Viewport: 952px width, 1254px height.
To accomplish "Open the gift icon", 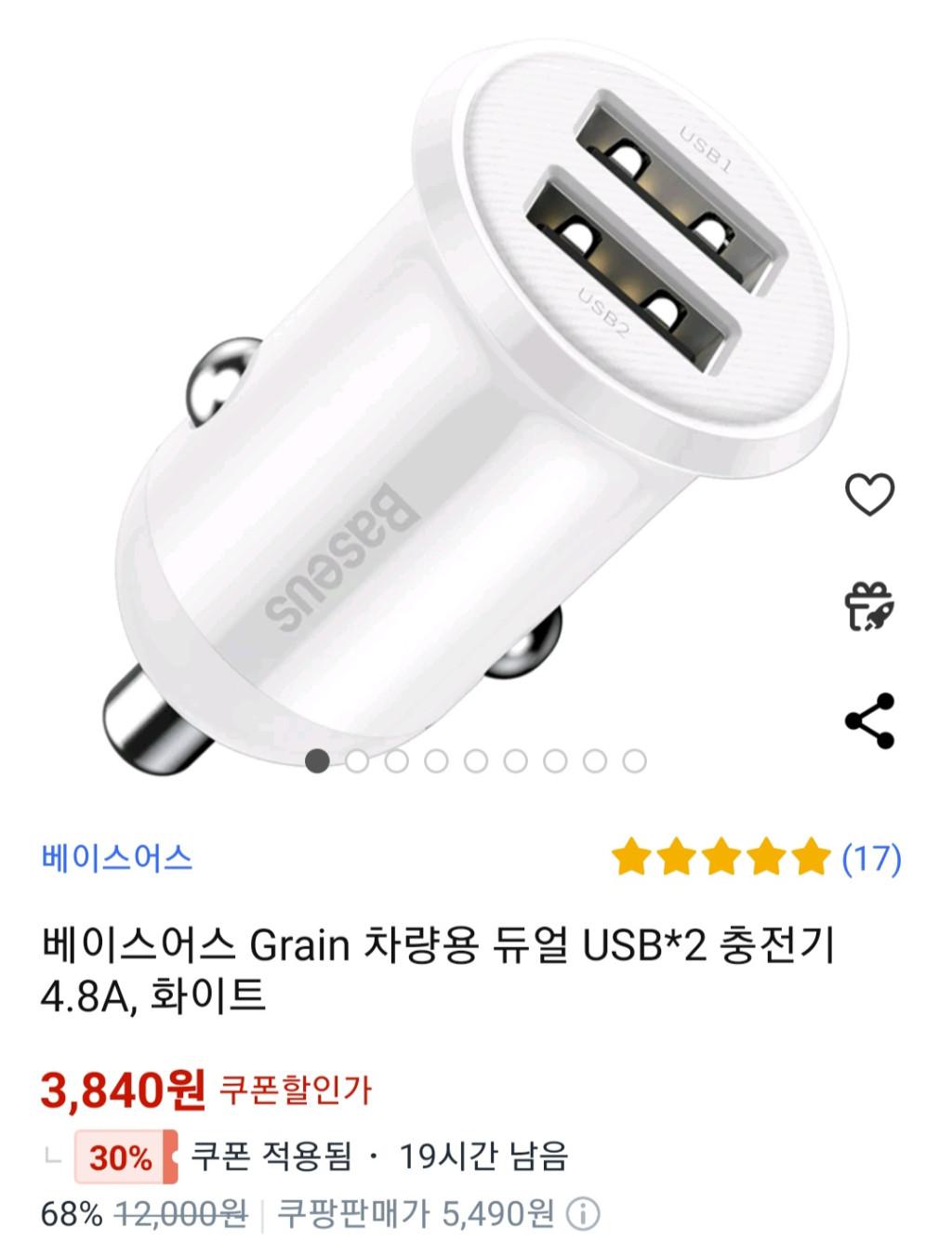I will (x=868, y=606).
